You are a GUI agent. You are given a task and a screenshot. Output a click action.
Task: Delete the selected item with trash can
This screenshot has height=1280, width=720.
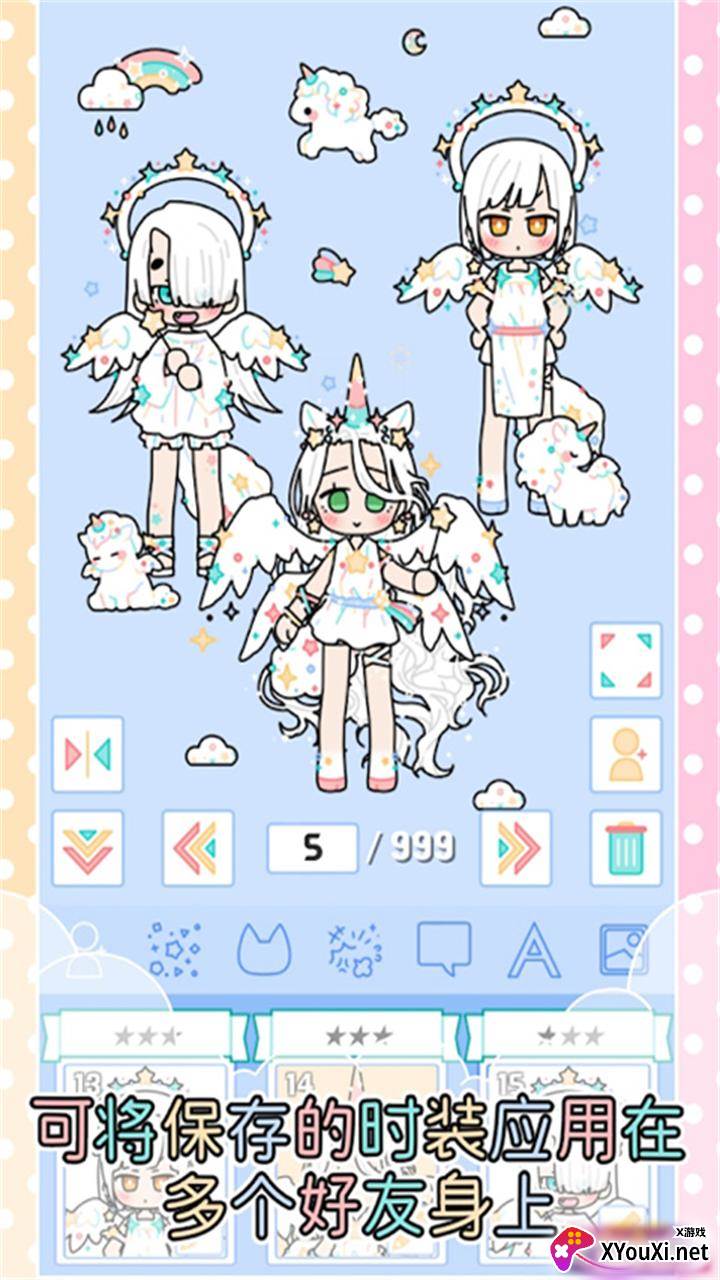(626, 848)
